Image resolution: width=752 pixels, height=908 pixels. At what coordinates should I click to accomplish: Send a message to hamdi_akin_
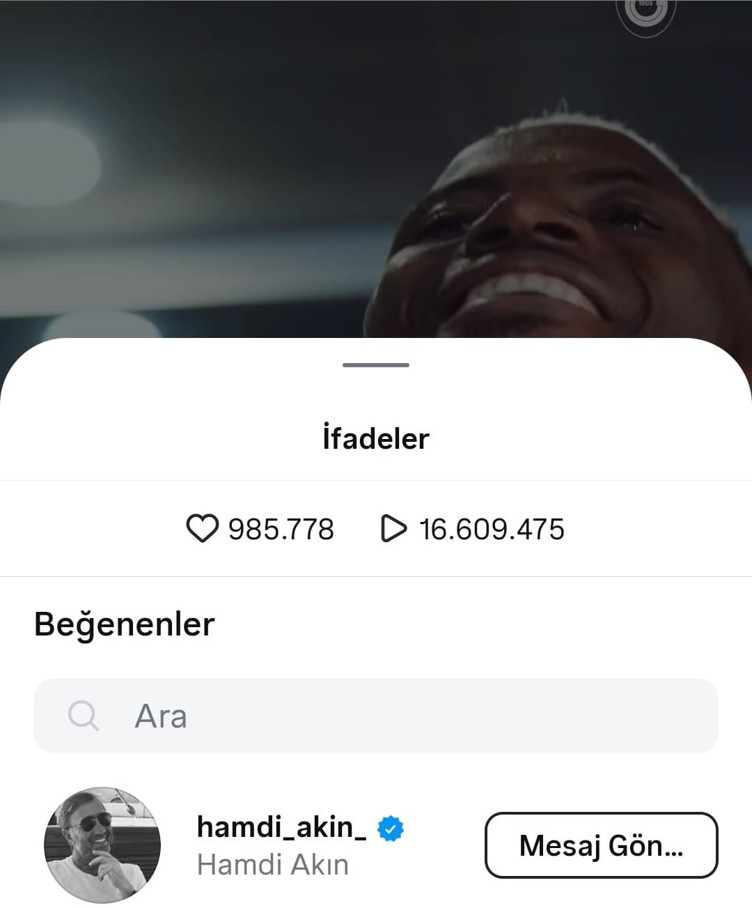pyautogui.click(x=601, y=845)
